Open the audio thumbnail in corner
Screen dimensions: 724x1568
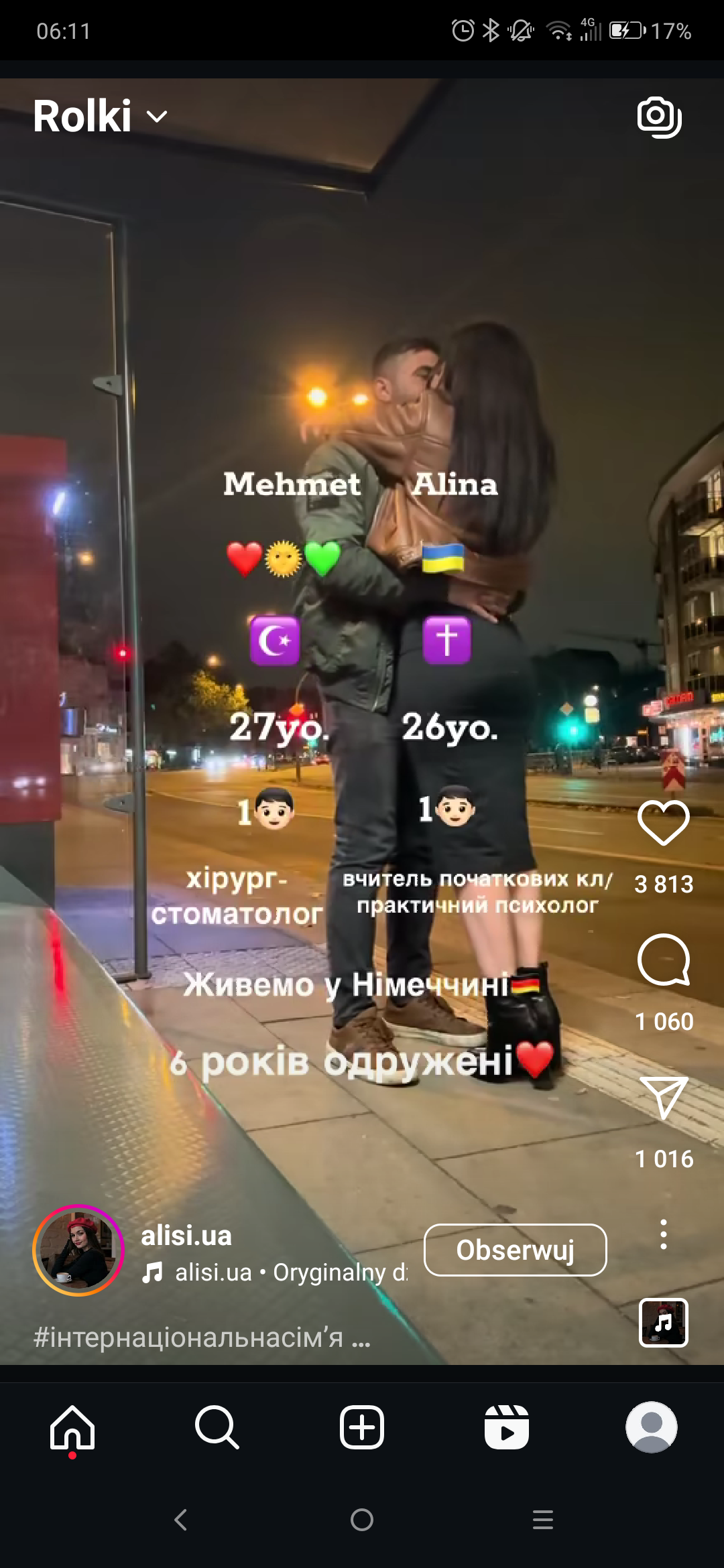click(663, 1323)
